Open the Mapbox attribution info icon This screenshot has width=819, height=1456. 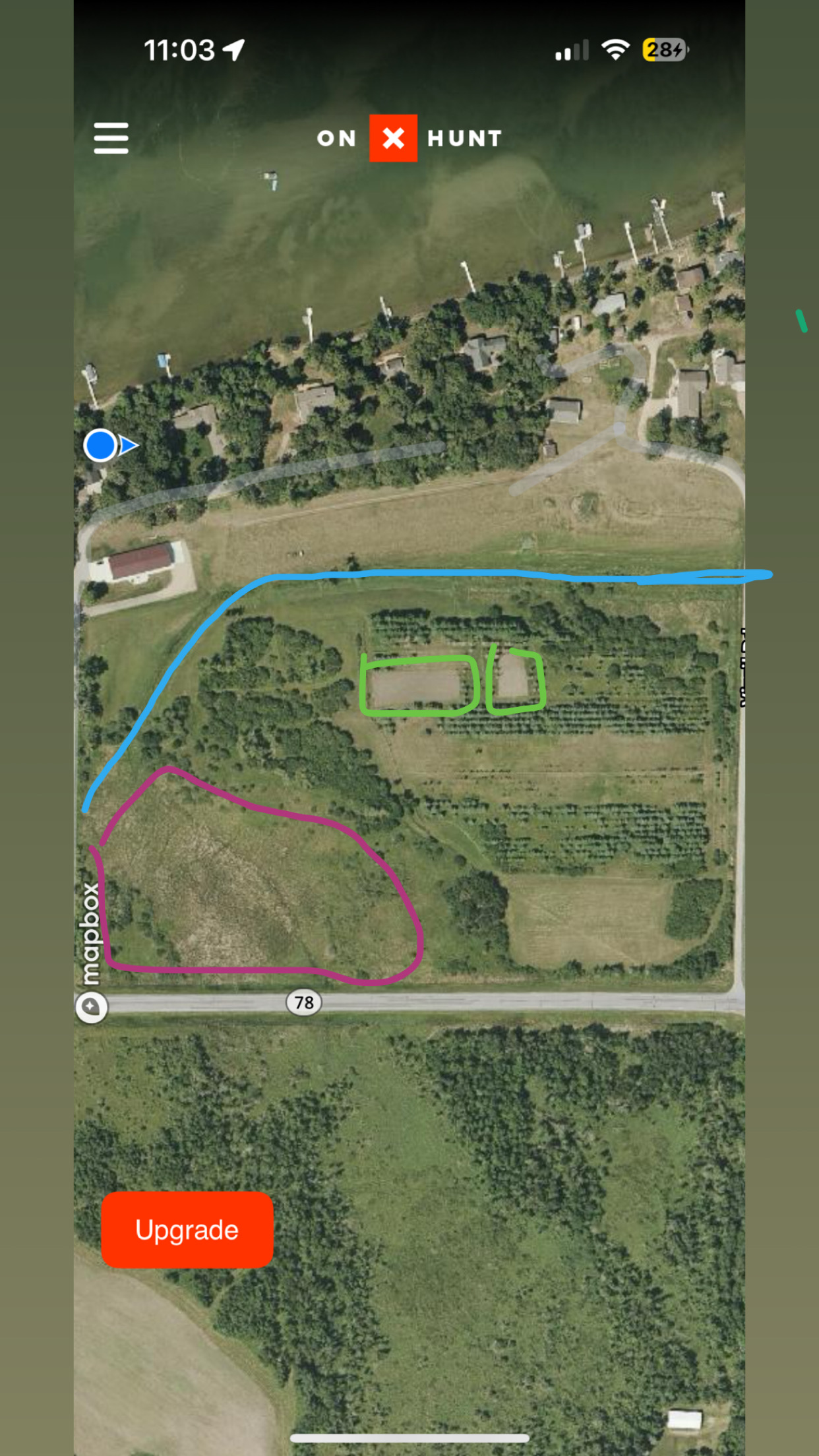coord(91,1007)
